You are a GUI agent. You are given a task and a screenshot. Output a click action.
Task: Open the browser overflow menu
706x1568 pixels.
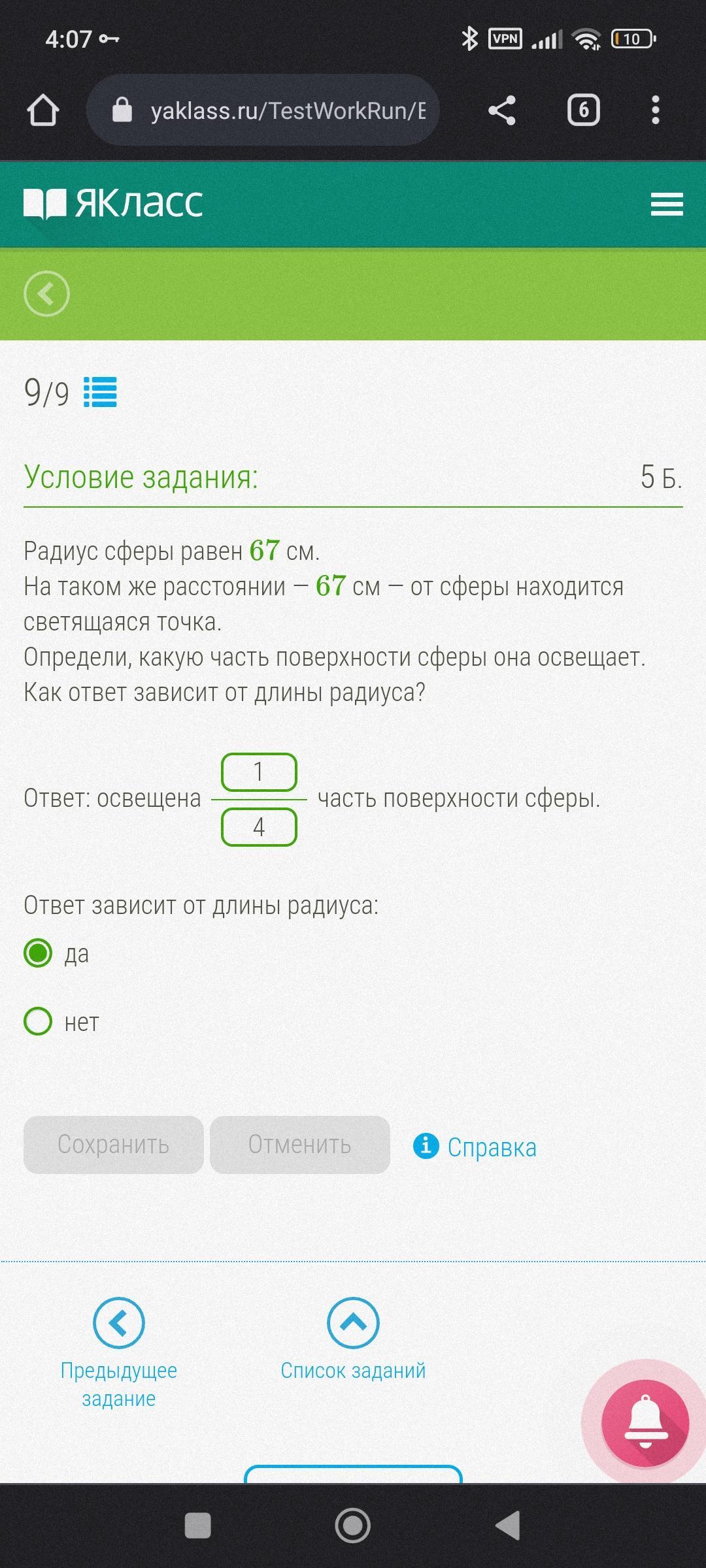click(x=656, y=110)
